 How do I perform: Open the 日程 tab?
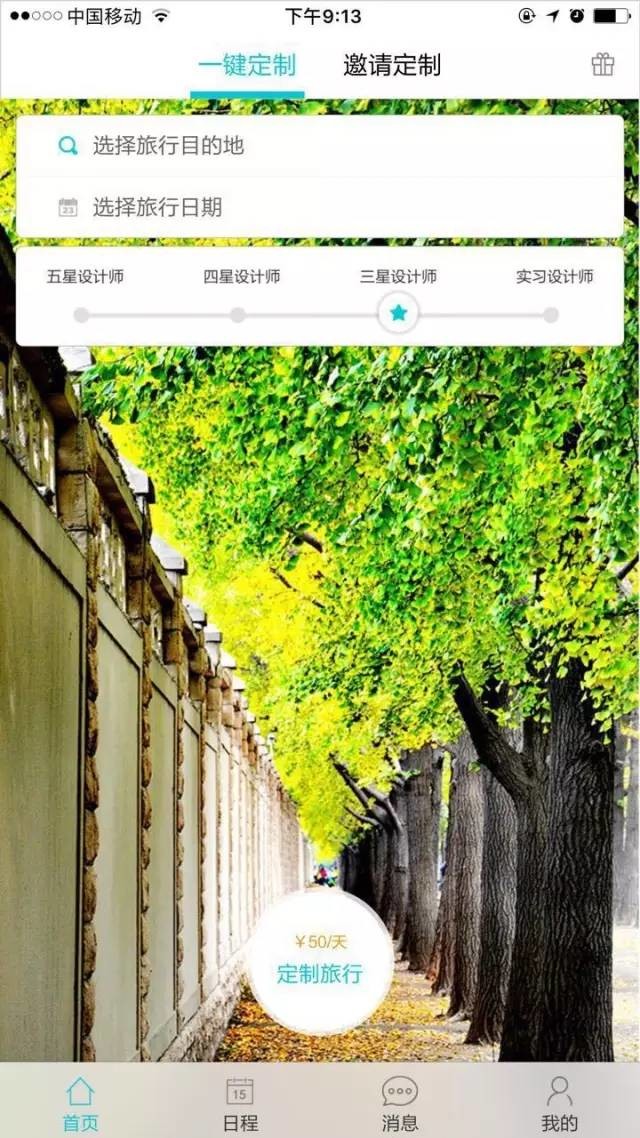pos(240,1102)
